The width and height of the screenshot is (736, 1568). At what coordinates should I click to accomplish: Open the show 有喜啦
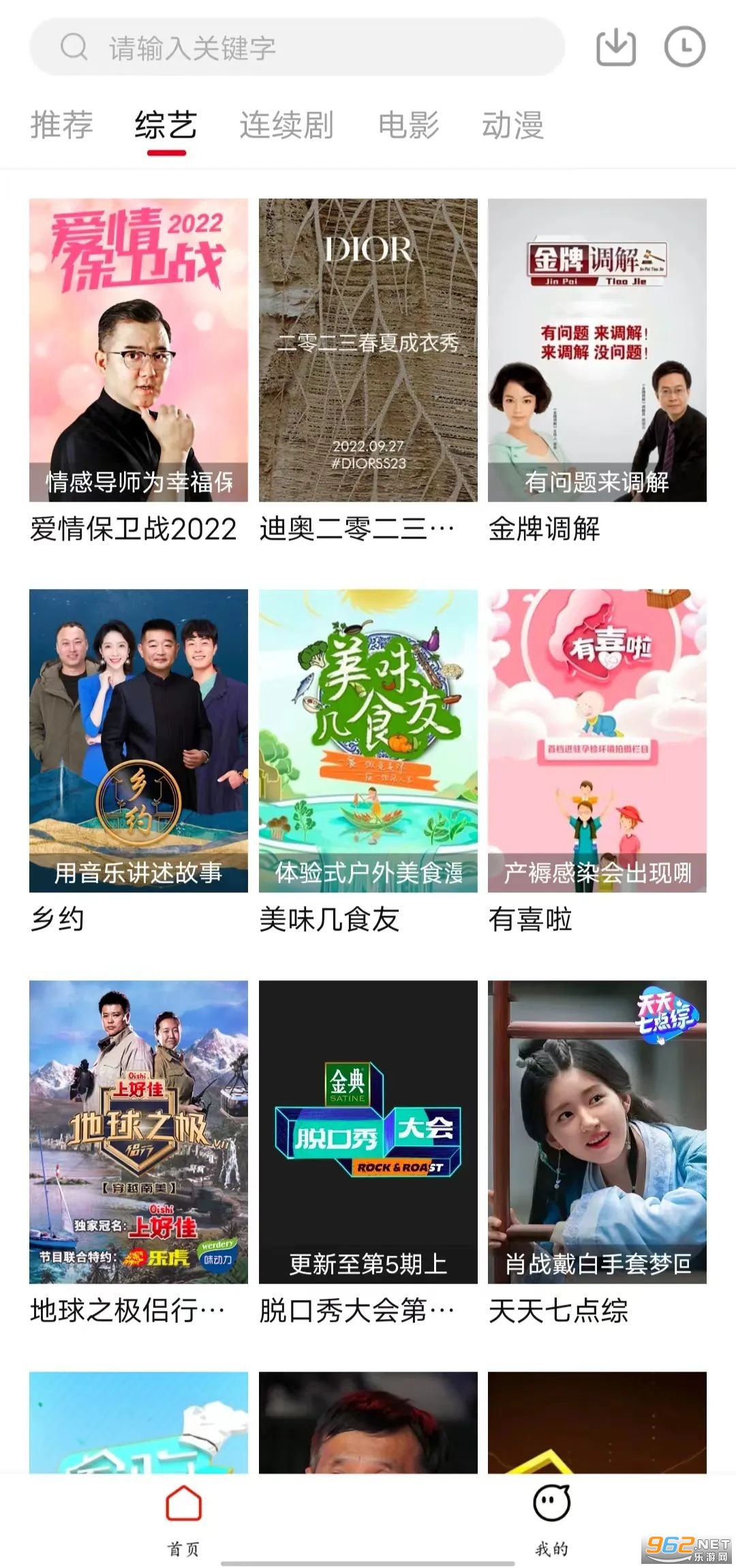coord(597,741)
